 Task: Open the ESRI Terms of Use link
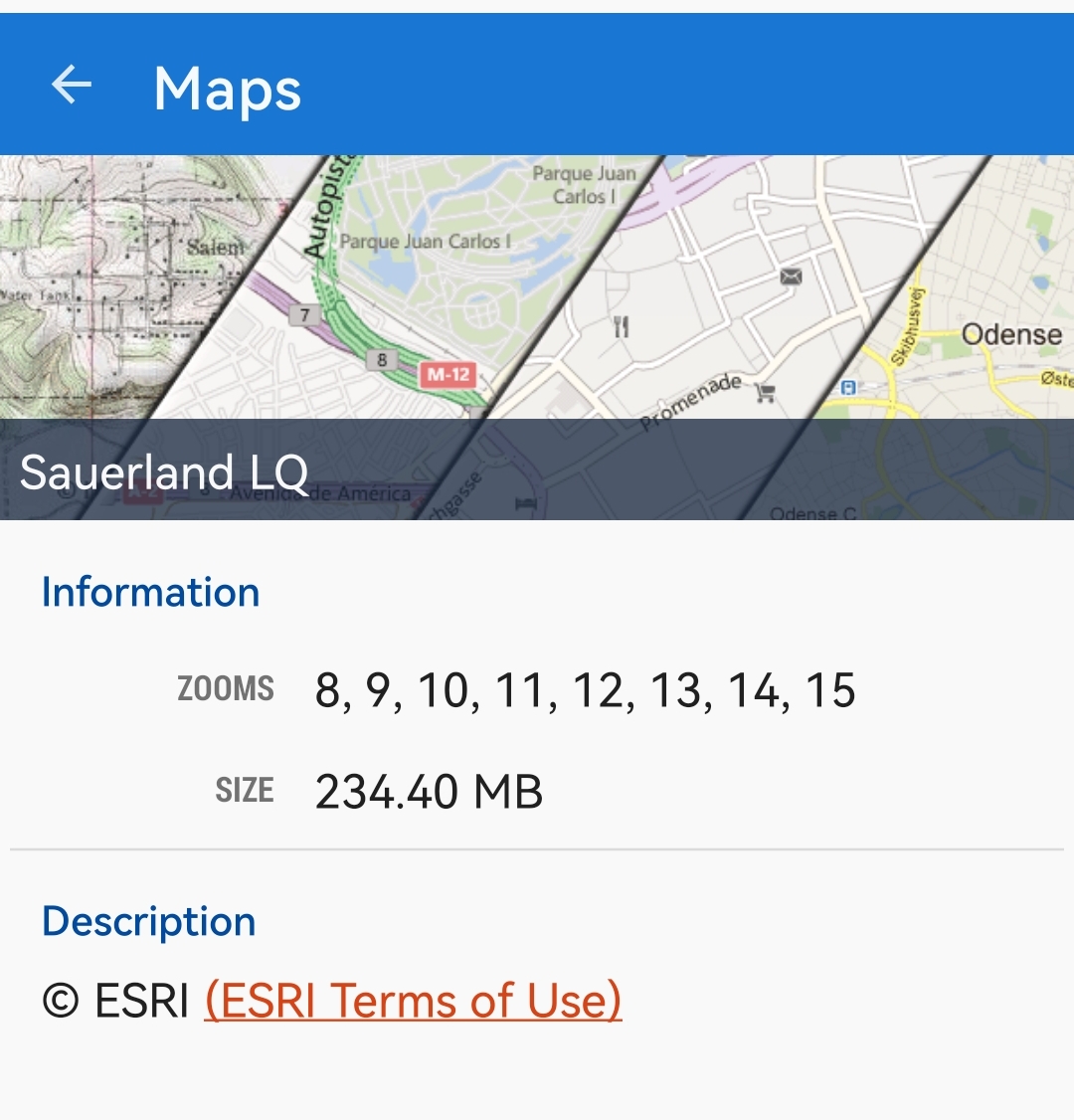point(413,1000)
